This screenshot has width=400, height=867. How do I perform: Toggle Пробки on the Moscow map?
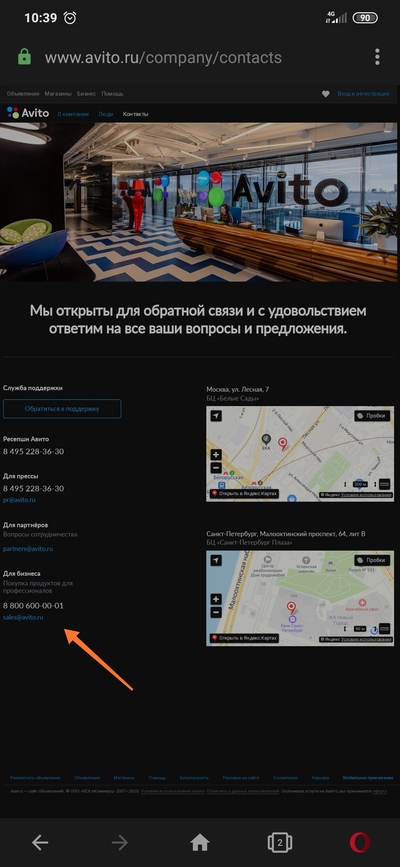pyautogui.click(x=372, y=416)
